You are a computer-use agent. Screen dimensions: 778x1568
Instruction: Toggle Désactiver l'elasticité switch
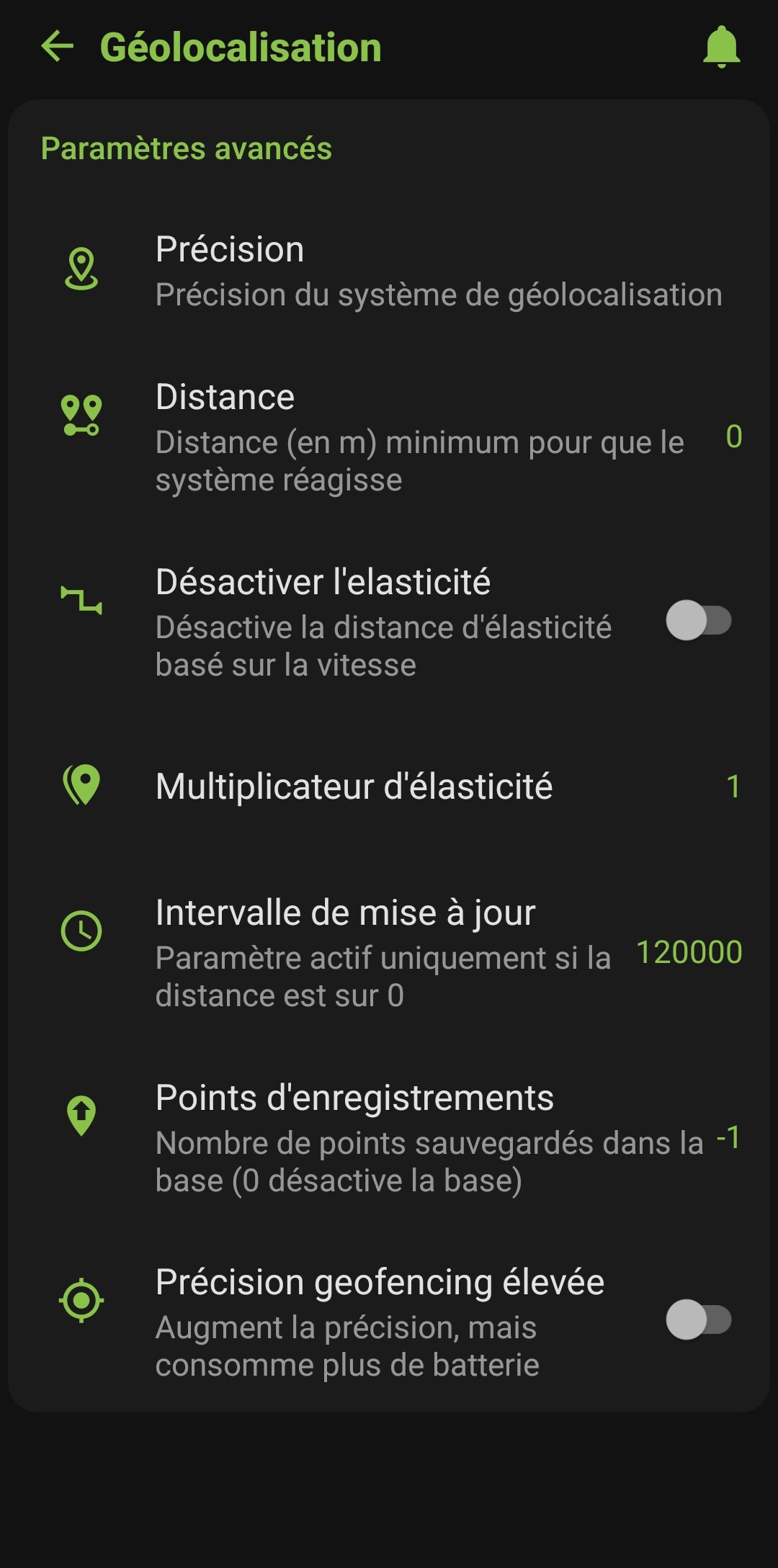tap(698, 620)
